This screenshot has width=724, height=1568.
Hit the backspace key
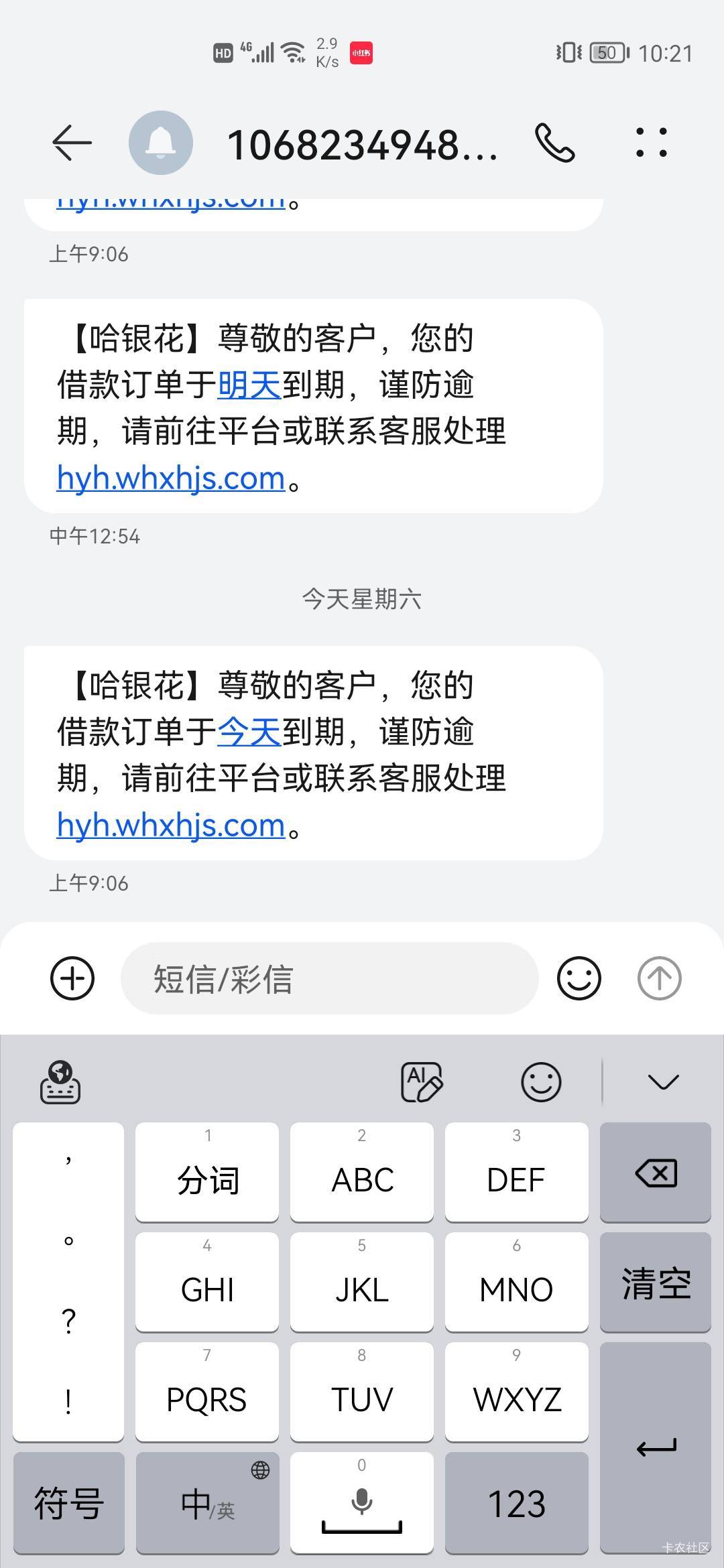point(655,1173)
